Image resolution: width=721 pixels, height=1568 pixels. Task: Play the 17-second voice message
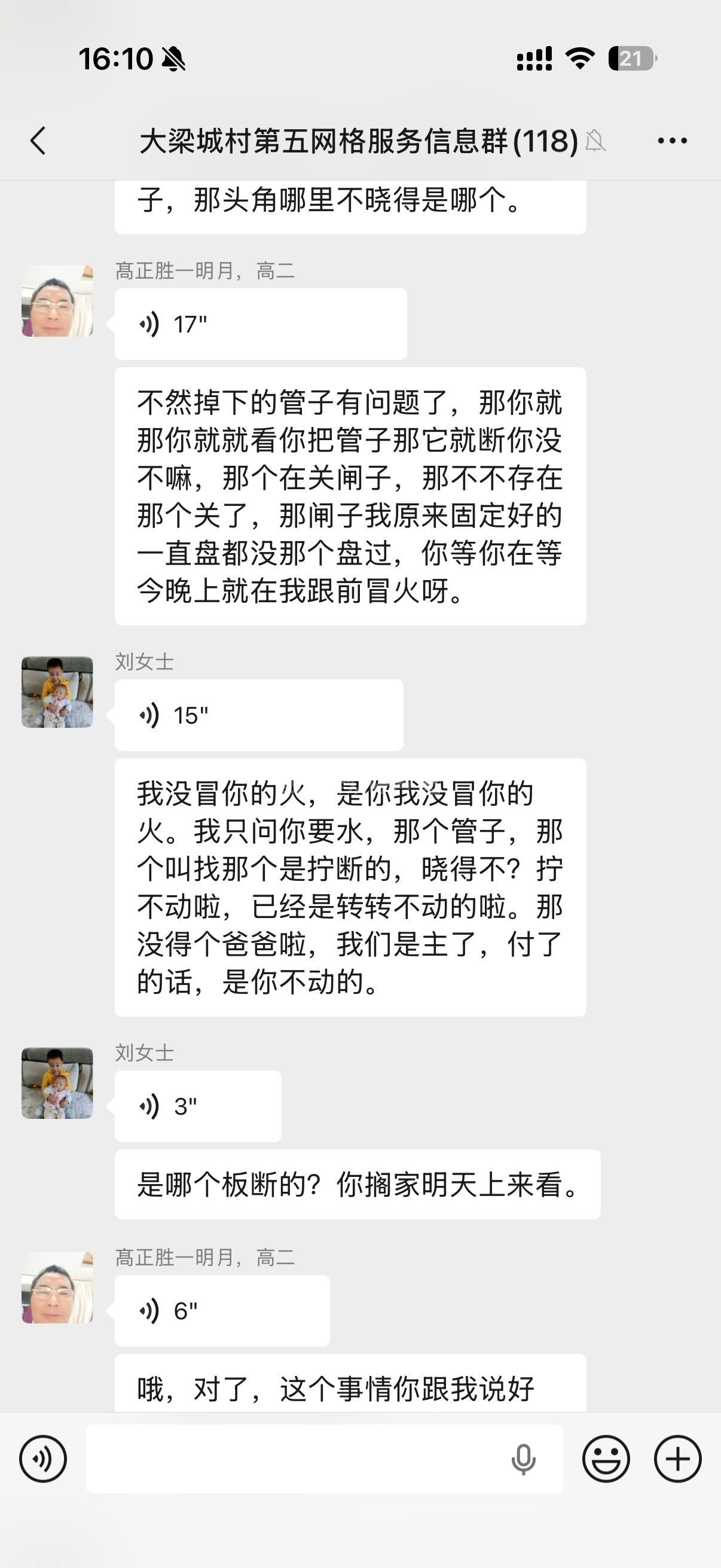(261, 325)
